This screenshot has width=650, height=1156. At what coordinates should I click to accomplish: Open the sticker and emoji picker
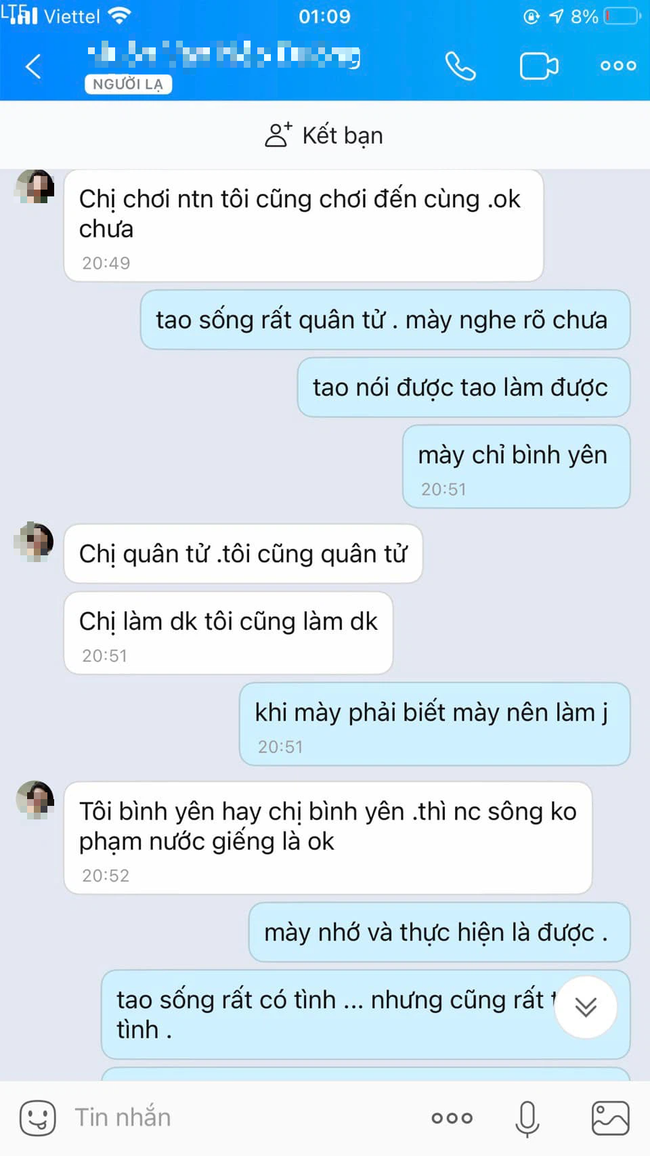pyautogui.click(x=38, y=1117)
